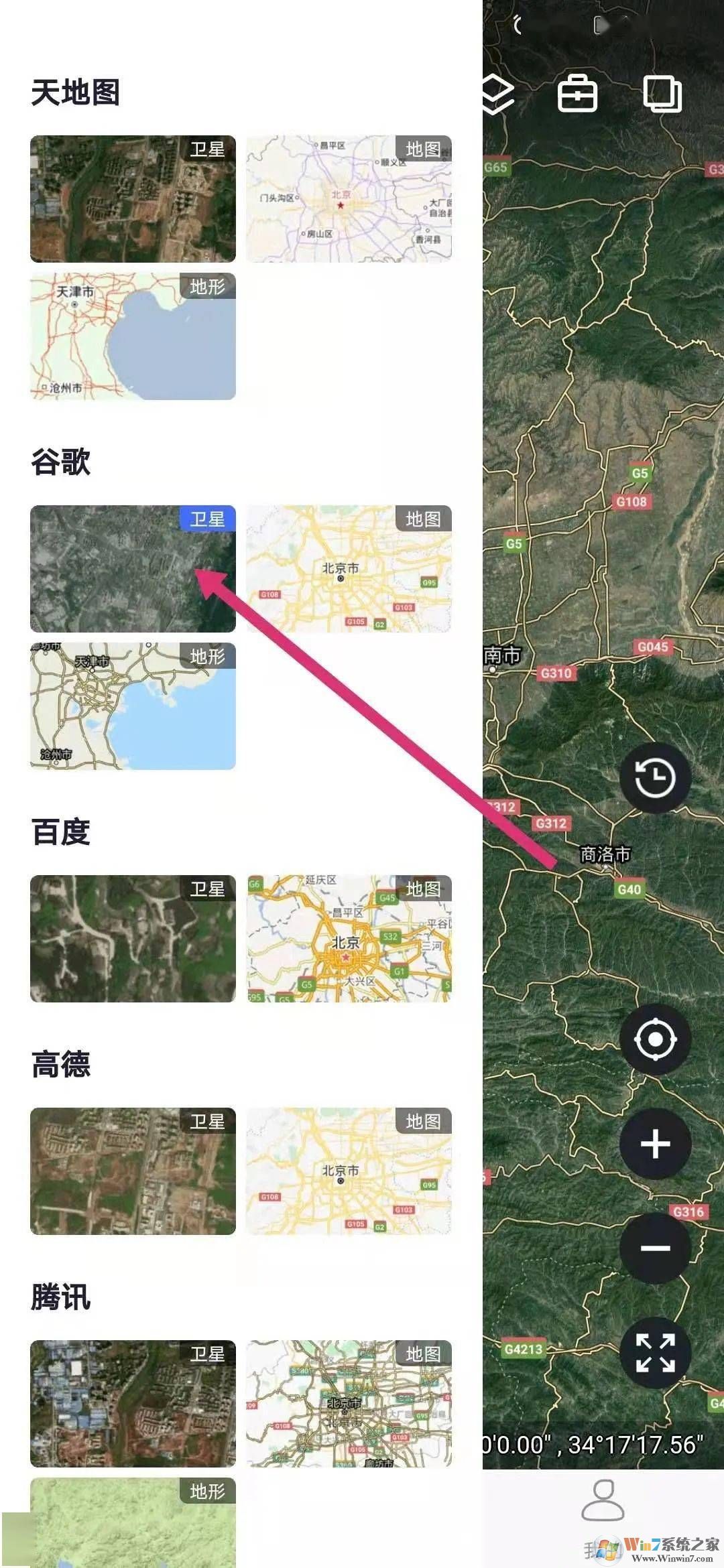
Task: Switch to the 百度 地图 layer
Action: pyautogui.click(x=349, y=938)
